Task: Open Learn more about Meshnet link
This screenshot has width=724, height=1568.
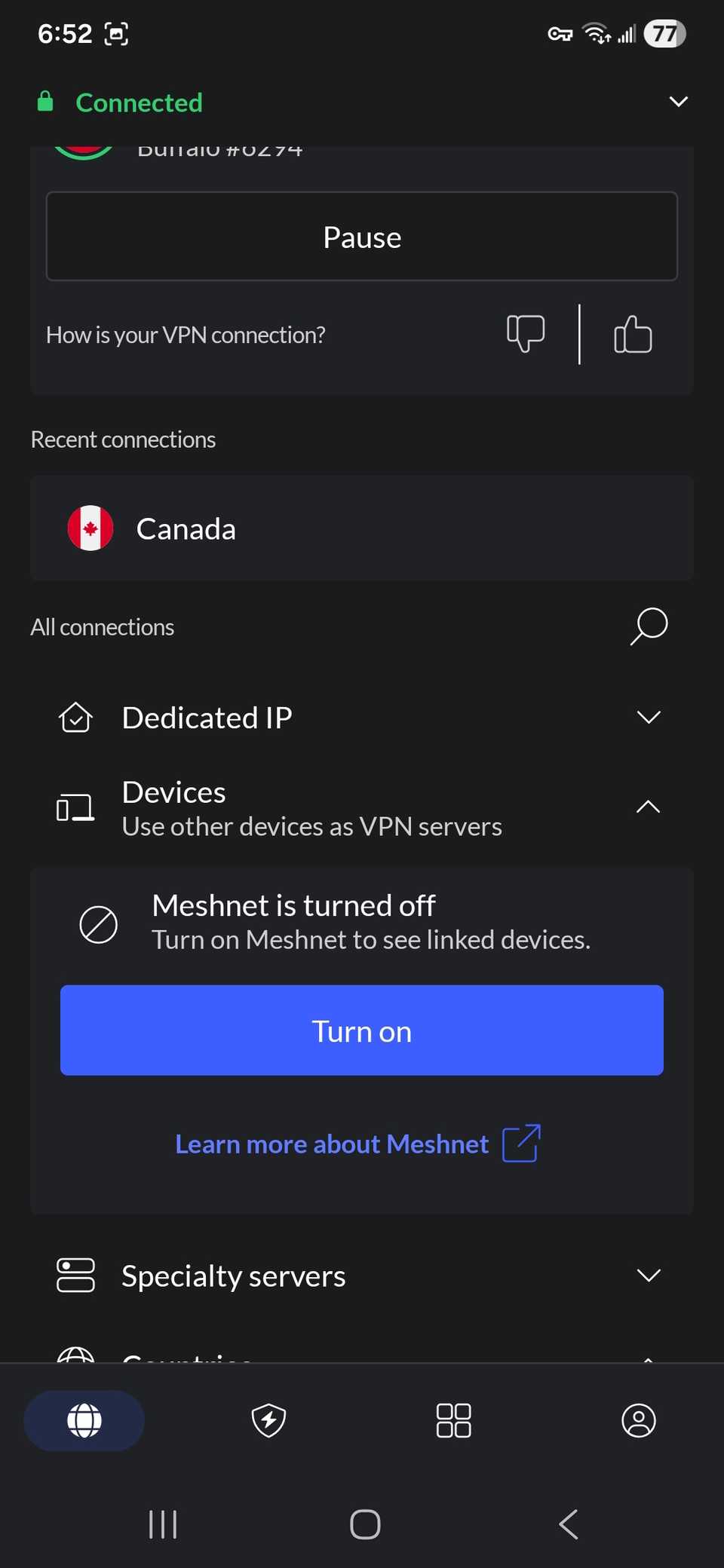Action: point(357,1144)
